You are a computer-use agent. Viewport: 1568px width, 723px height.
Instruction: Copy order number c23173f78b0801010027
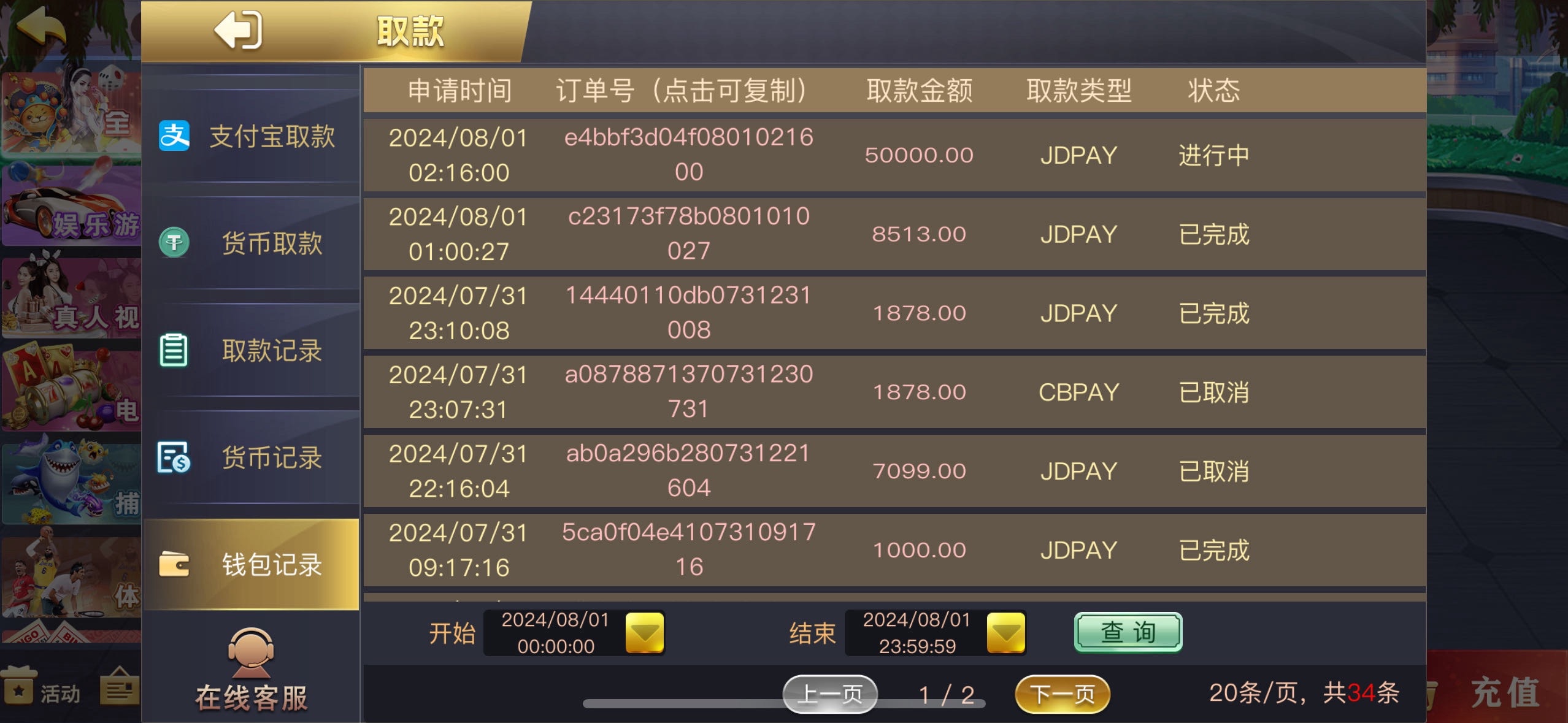[x=688, y=233]
